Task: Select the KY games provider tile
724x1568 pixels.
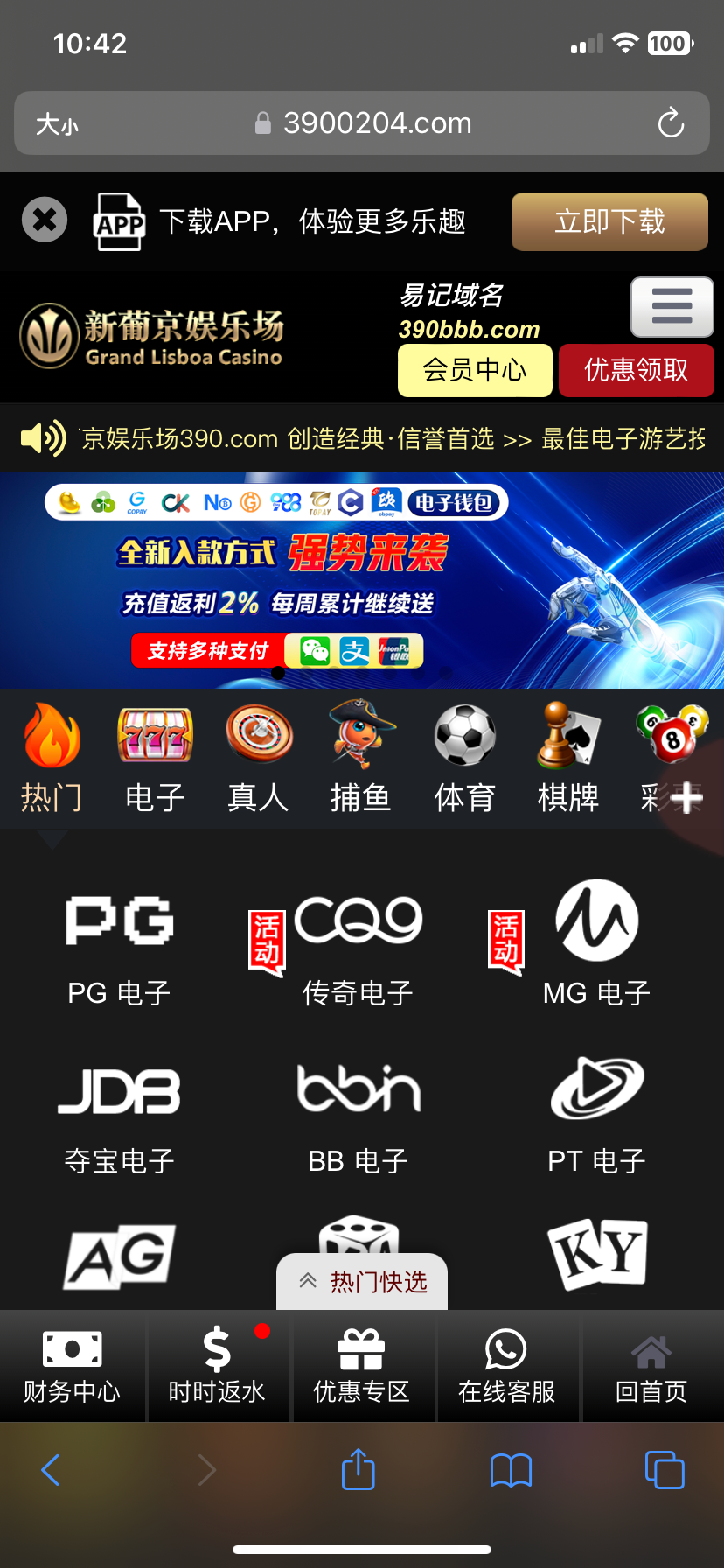Action: (x=597, y=1256)
